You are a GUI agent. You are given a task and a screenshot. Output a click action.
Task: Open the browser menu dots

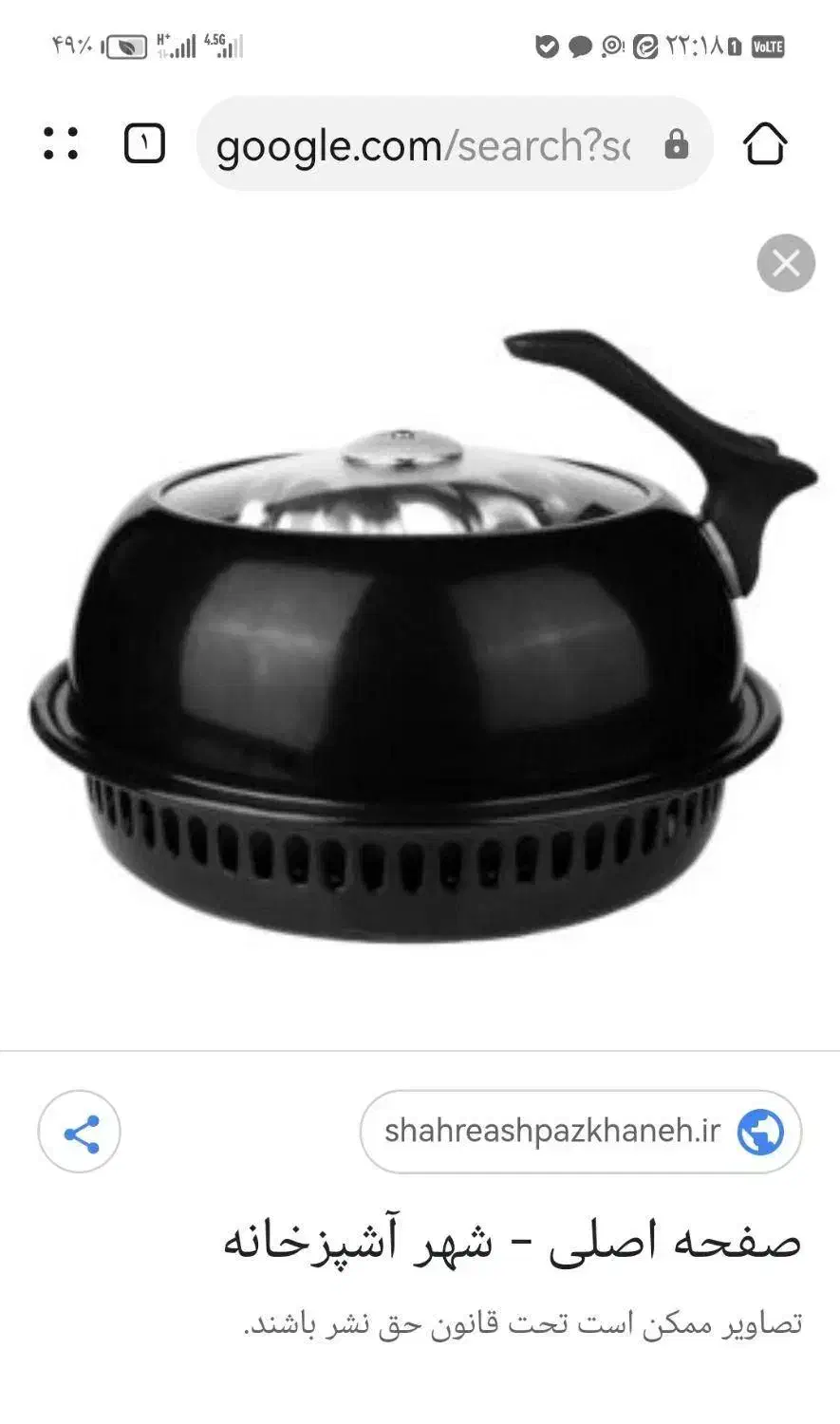click(61, 144)
